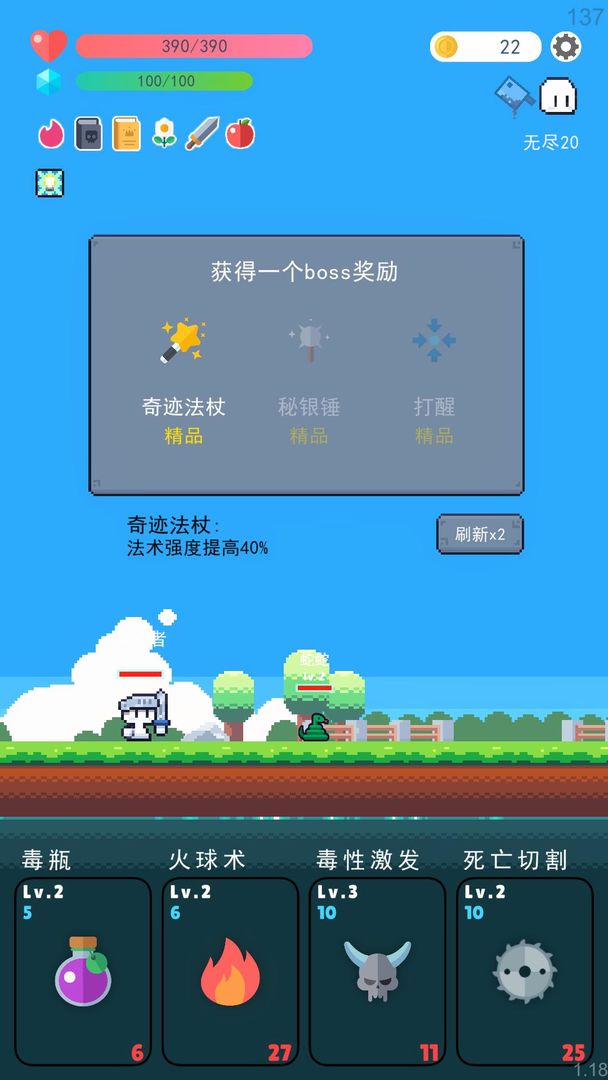Image resolution: width=608 pixels, height=1080 pixels.
Task: Tap the 刷新x2 refresh button
Action: [x=480, y=534]
